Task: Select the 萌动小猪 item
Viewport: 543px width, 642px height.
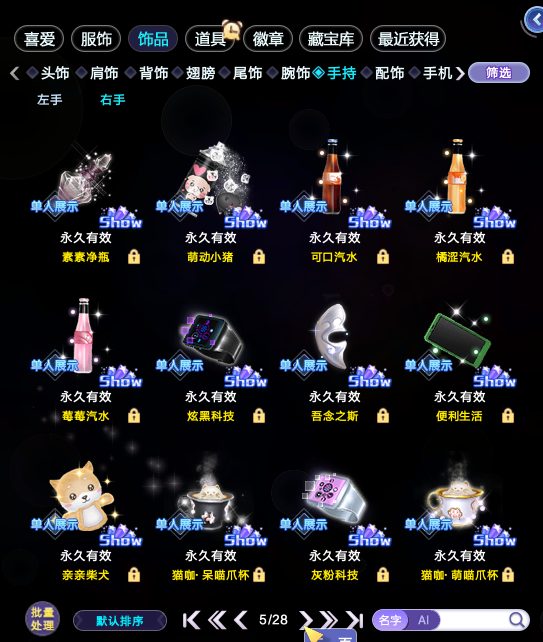Action: (x=210, y=201)
